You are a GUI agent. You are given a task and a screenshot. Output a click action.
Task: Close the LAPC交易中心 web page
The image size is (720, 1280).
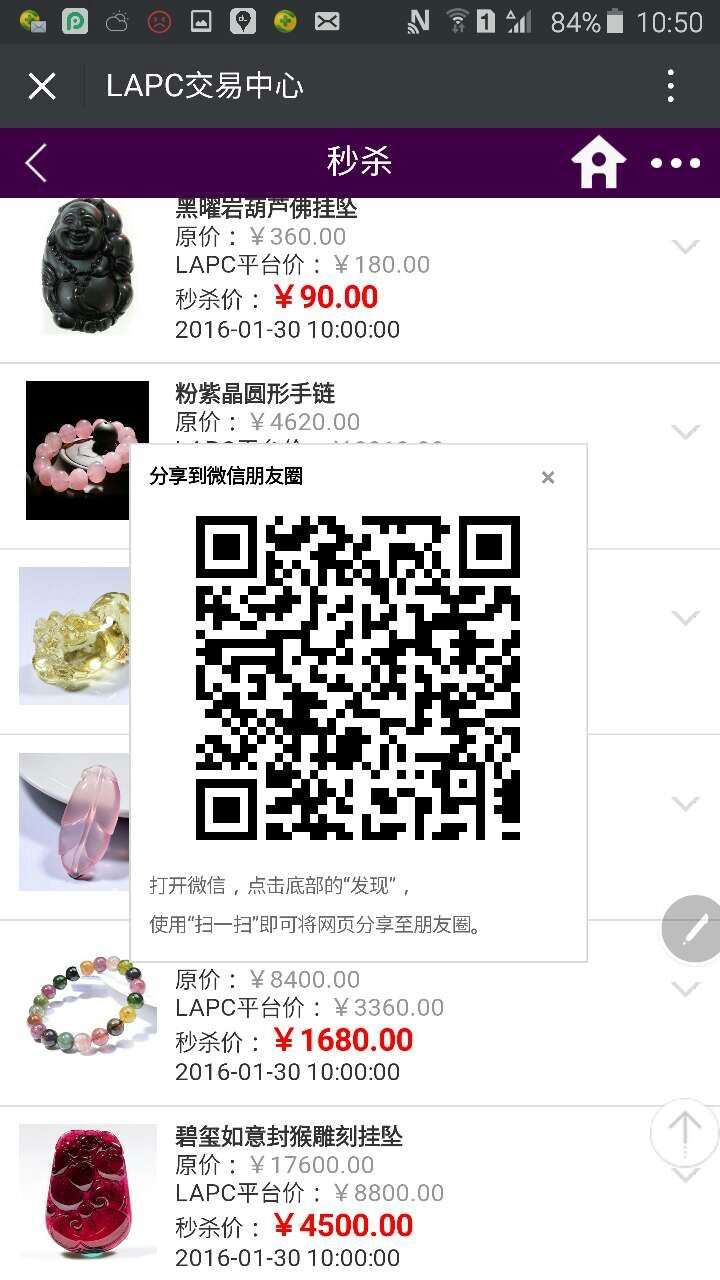pos(42,86)
